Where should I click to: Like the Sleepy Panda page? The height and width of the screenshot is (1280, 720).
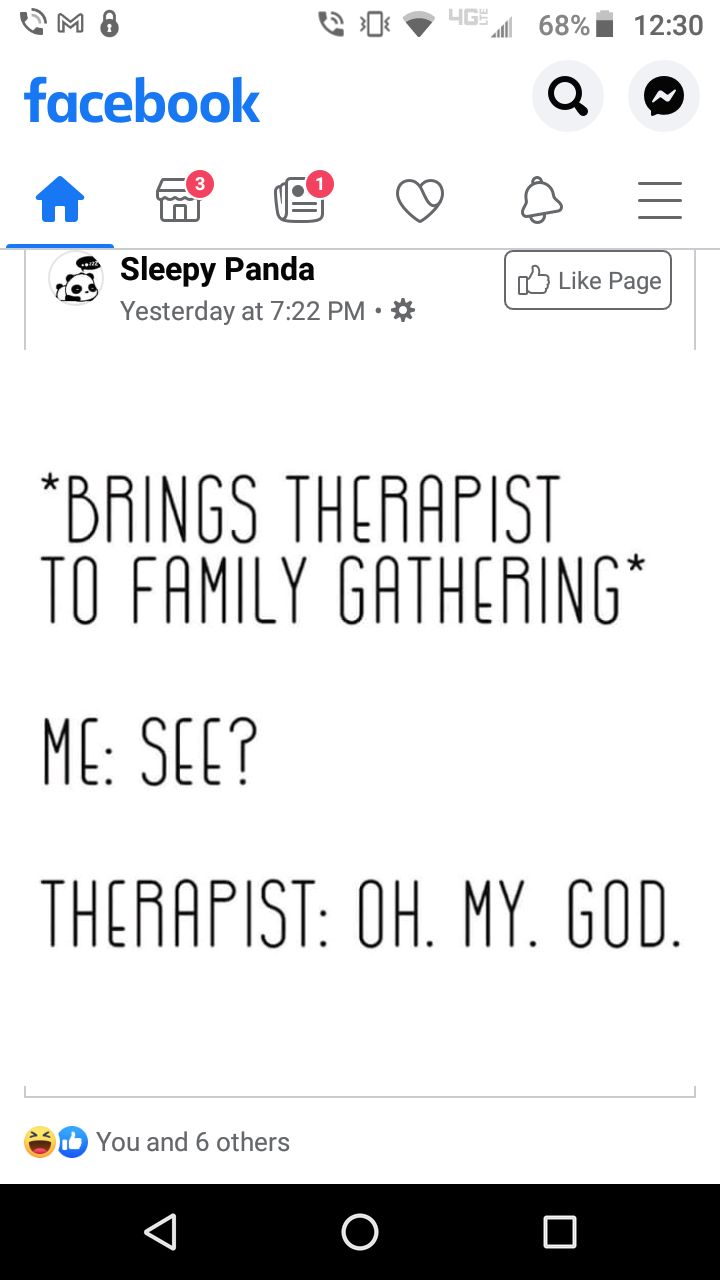588,280
